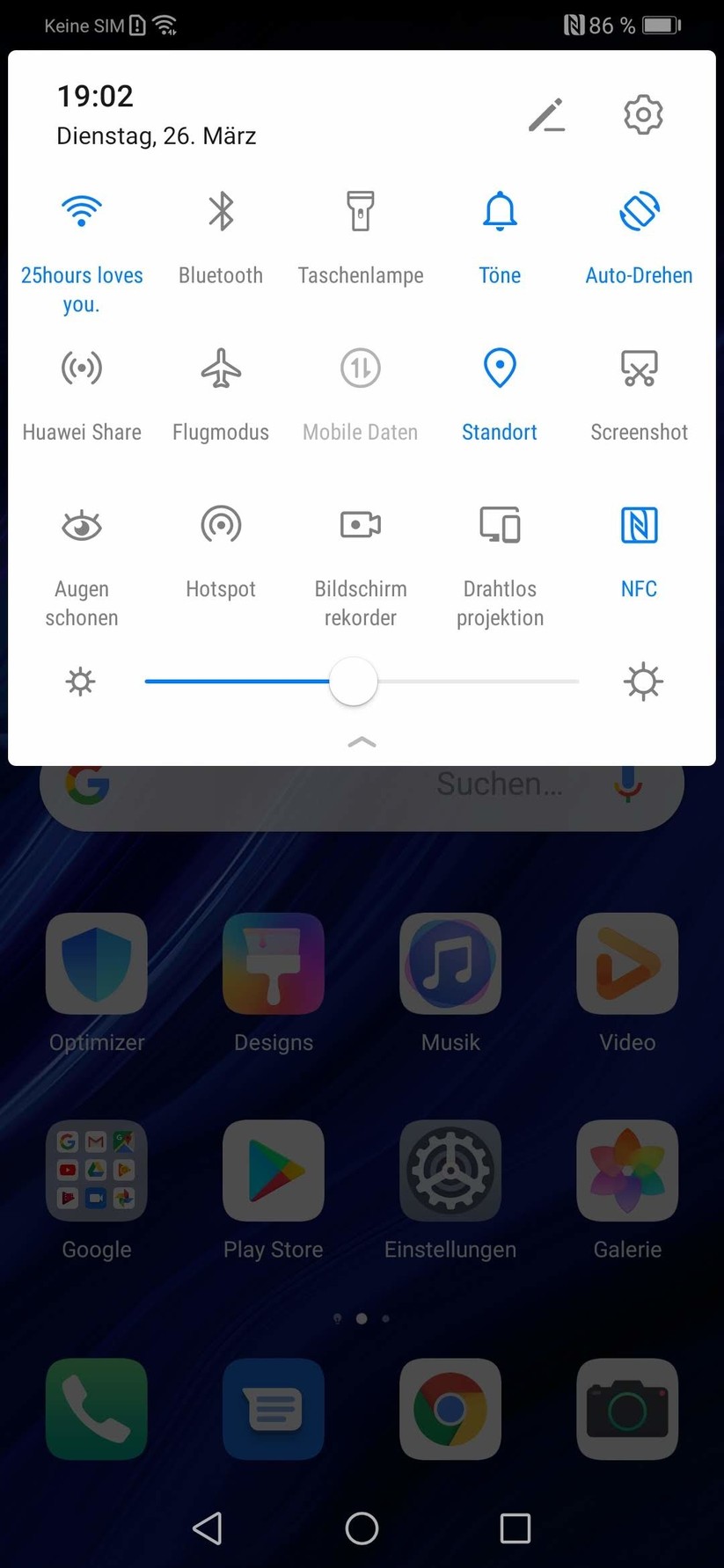Turn on the Hotspot tile

tap(221, 526)
